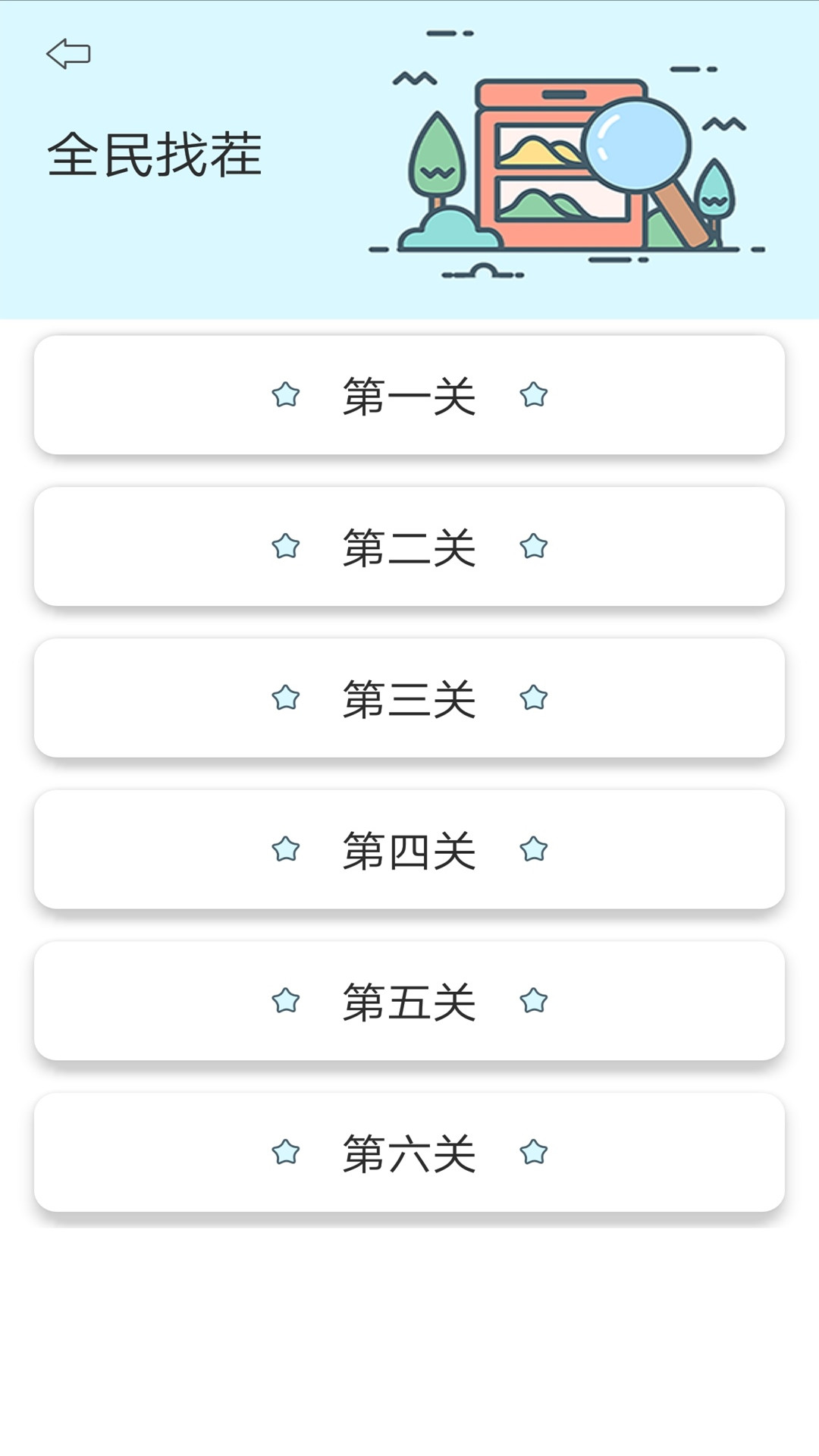Click the right star beside 第二关
Screen dimensions: 819x1456
pos(533,547)
